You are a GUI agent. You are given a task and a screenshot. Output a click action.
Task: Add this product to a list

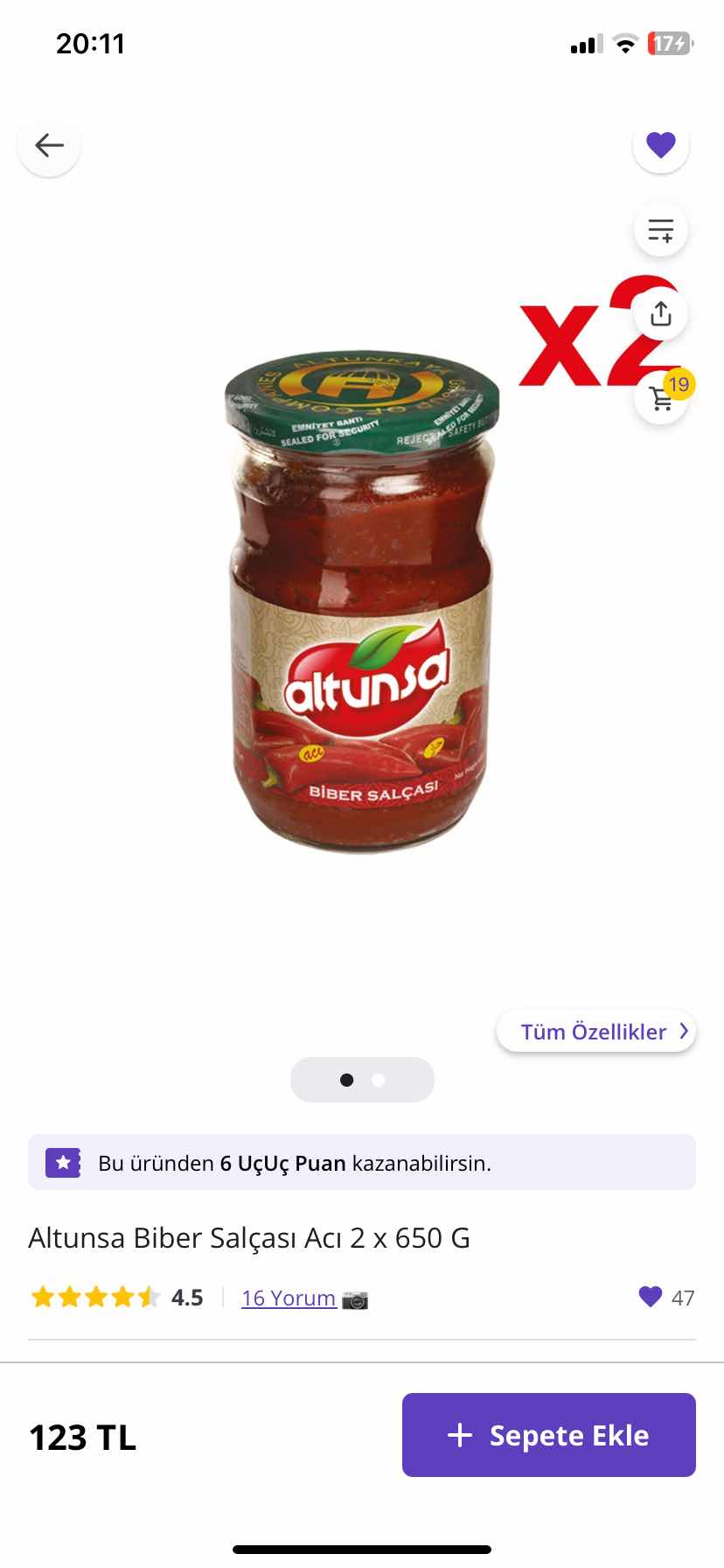tap(660, 230)
